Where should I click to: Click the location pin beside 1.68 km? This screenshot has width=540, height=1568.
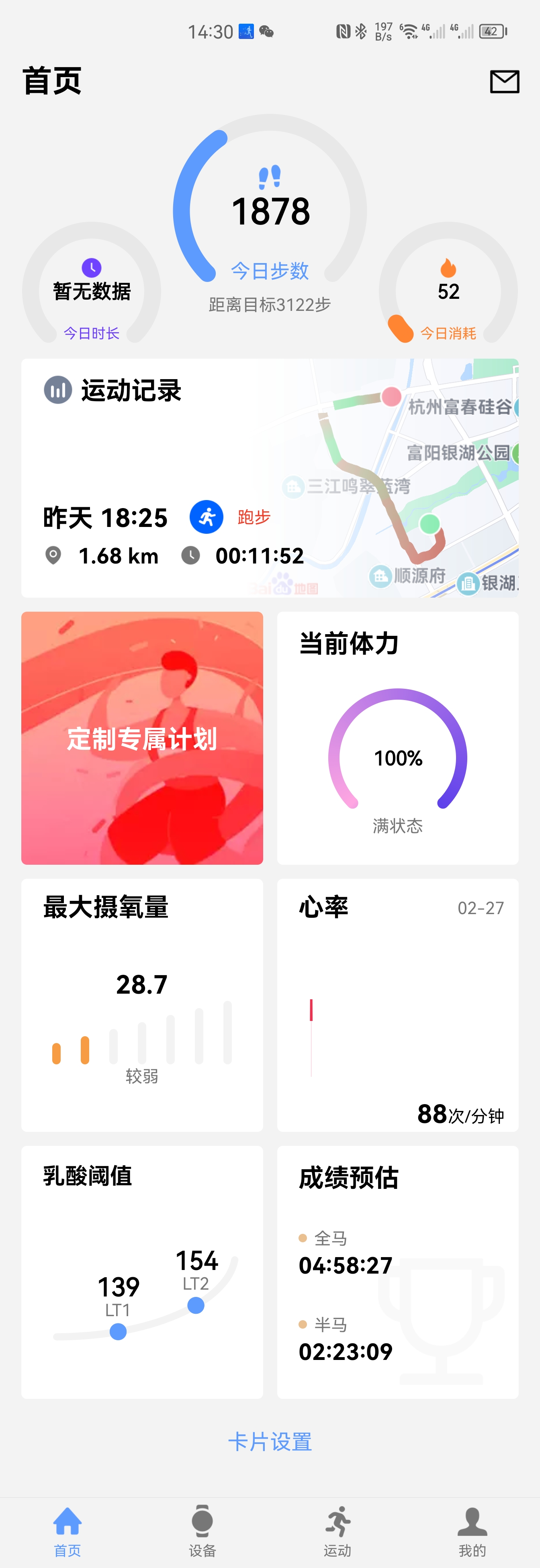[53, 555]
